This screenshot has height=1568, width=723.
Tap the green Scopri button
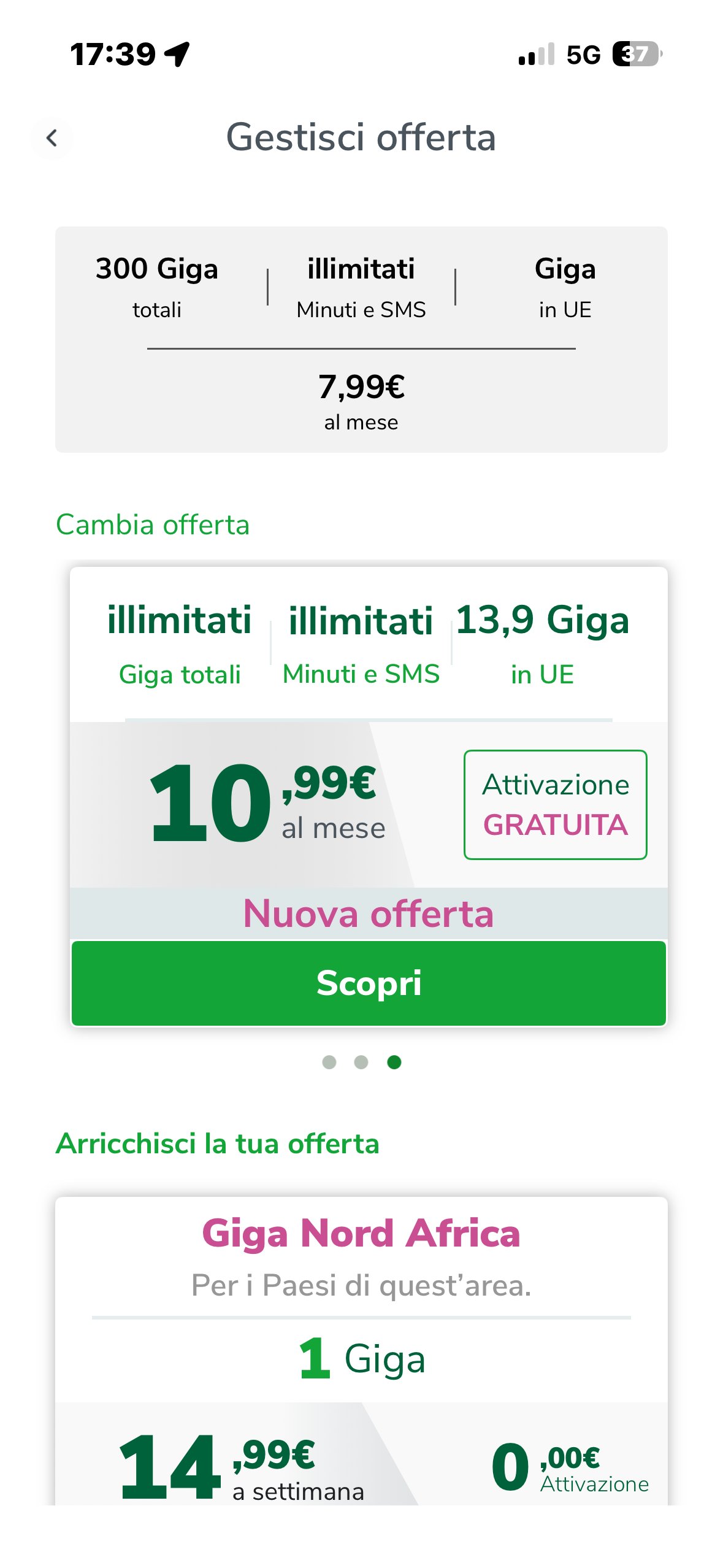click(369, 983)
